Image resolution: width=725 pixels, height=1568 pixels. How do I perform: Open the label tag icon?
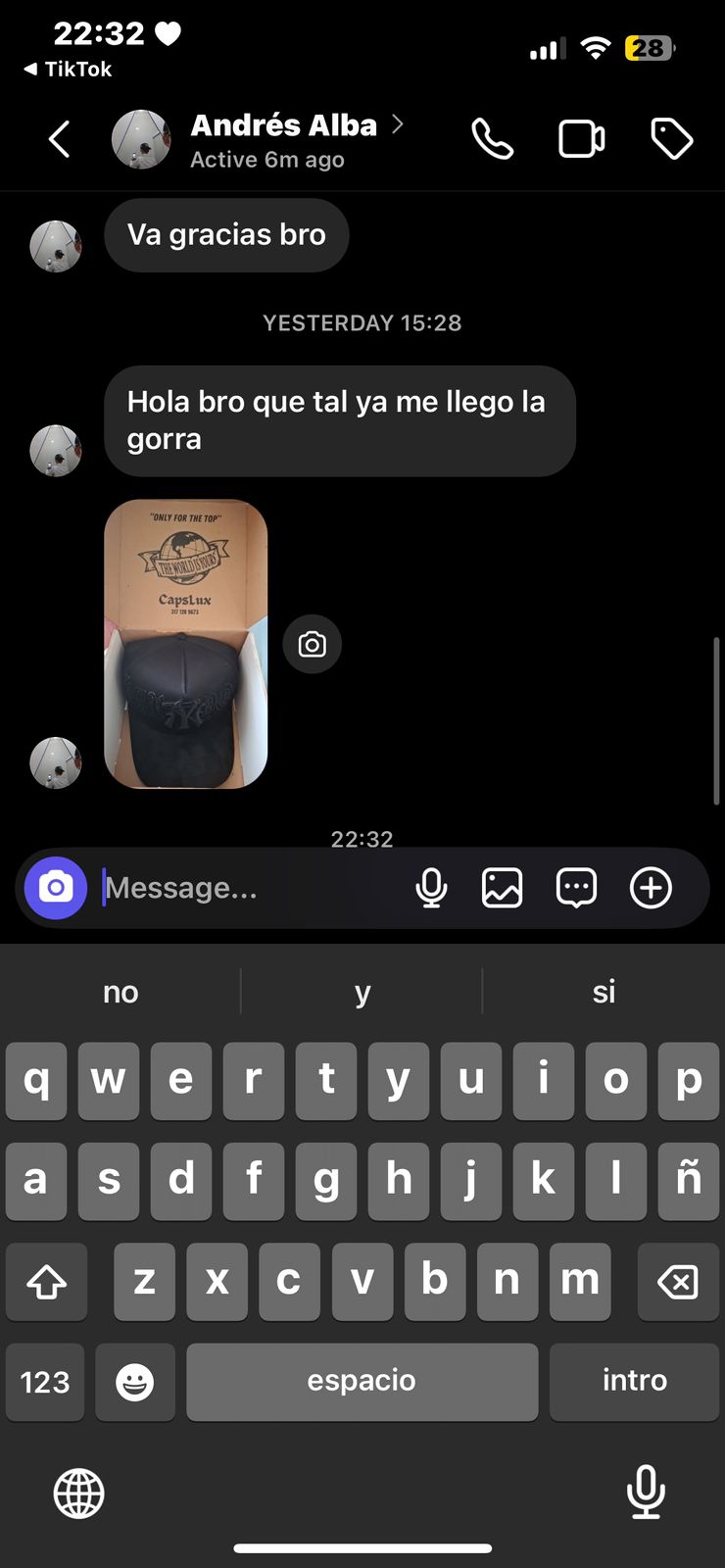pos(672,139)
